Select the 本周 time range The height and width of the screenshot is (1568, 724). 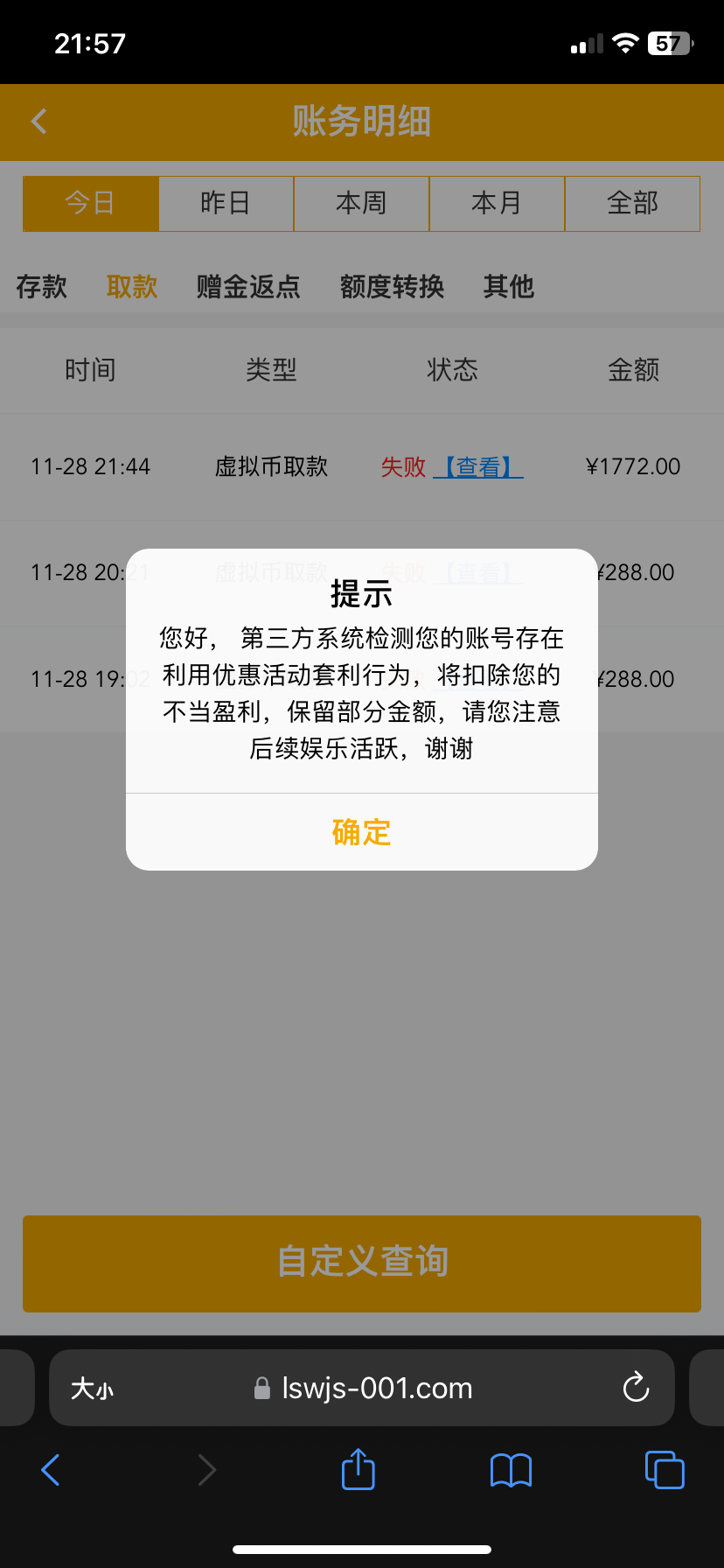[x=361, y=203]
